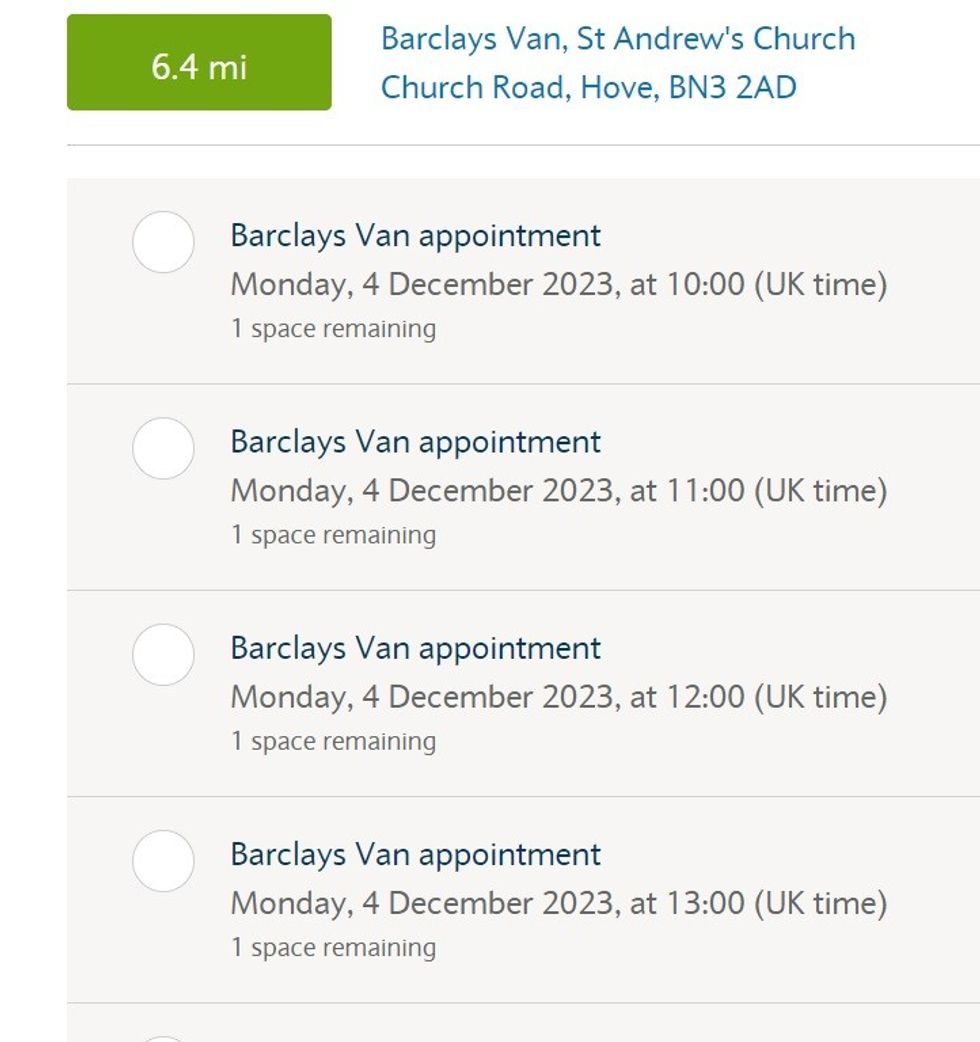Click '1 space remaining' under the 13:00 slot
Image resolution: width=980 pixels, height=1042 pixels.
pos(332,947)
